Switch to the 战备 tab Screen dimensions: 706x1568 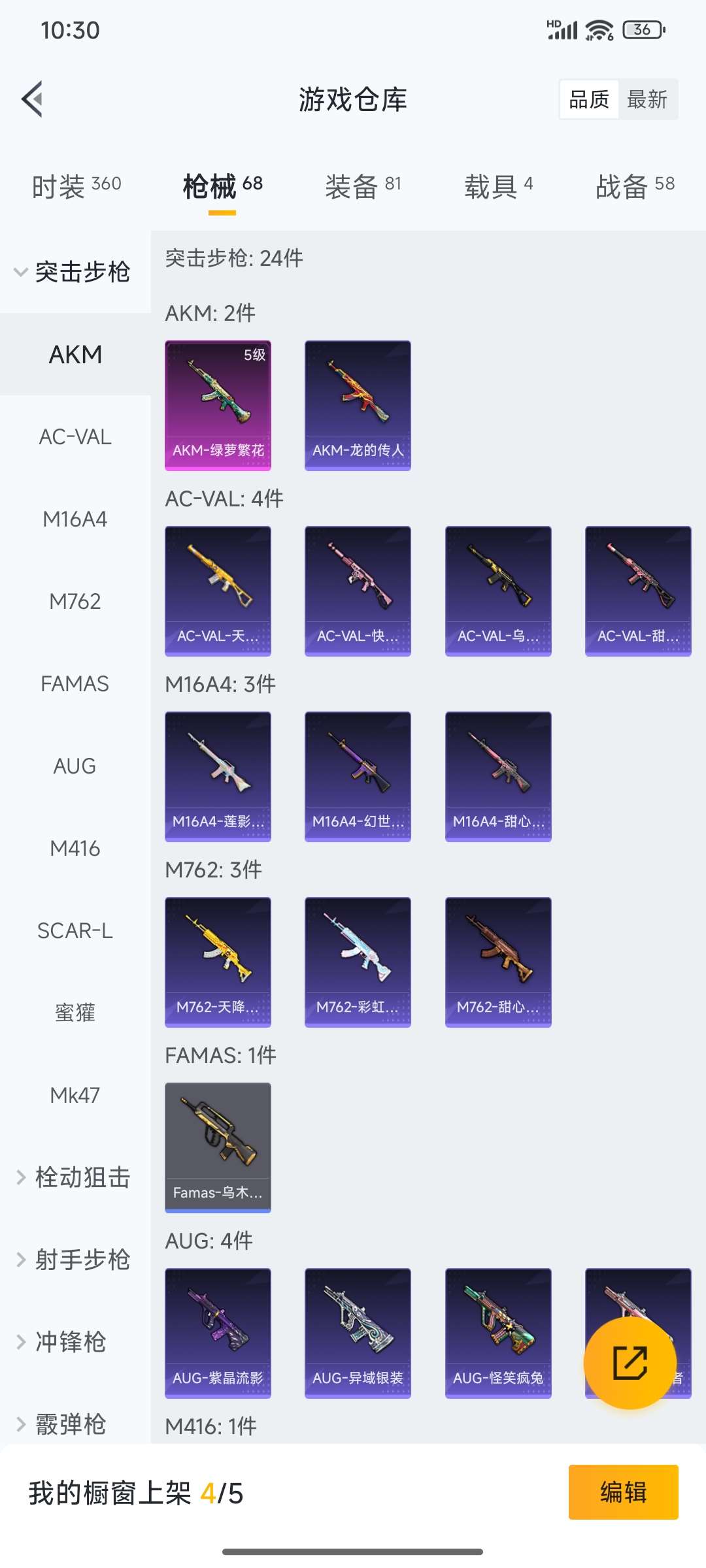pos(634,186)
